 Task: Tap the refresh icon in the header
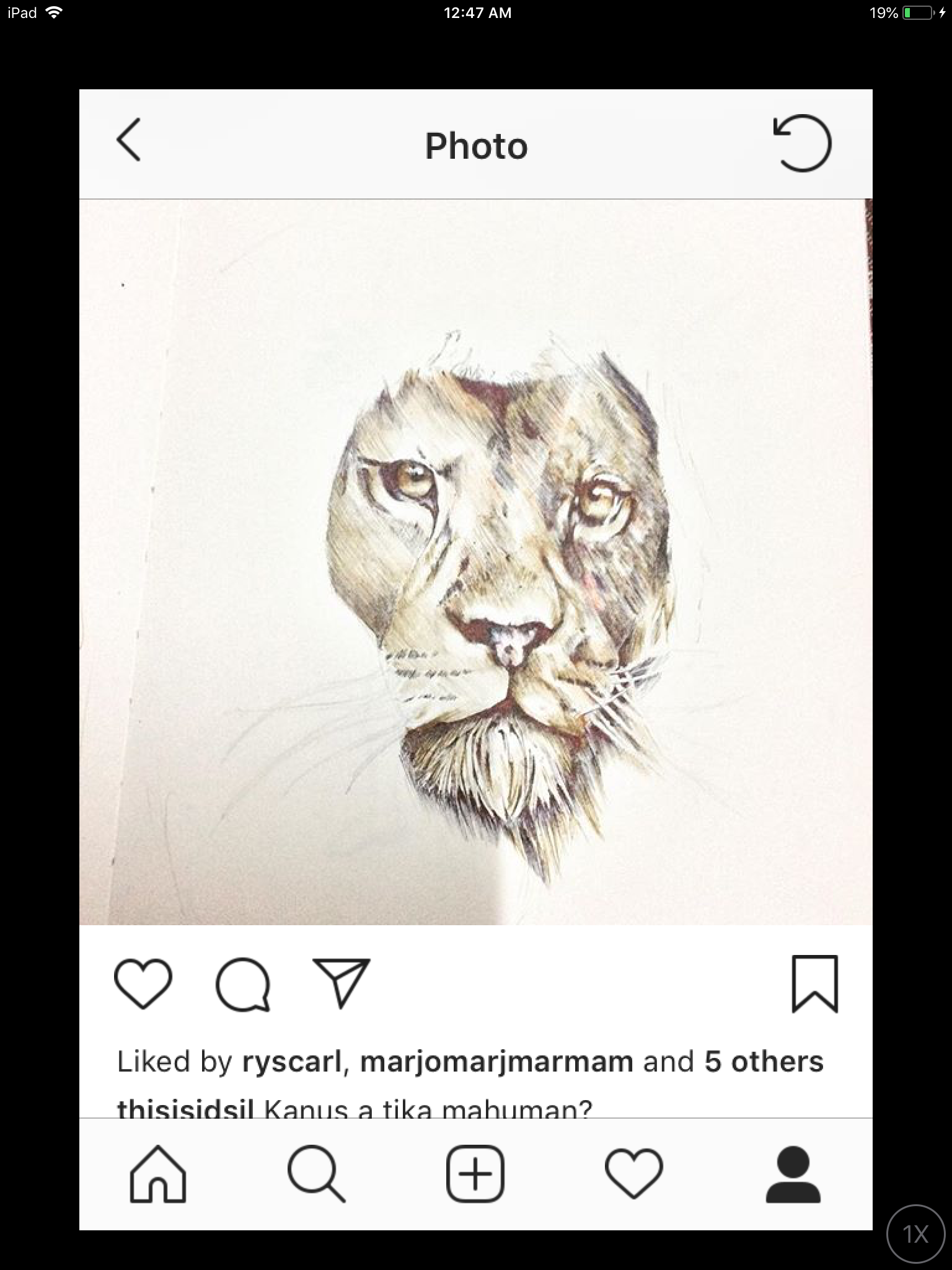(x=803, y=143)
